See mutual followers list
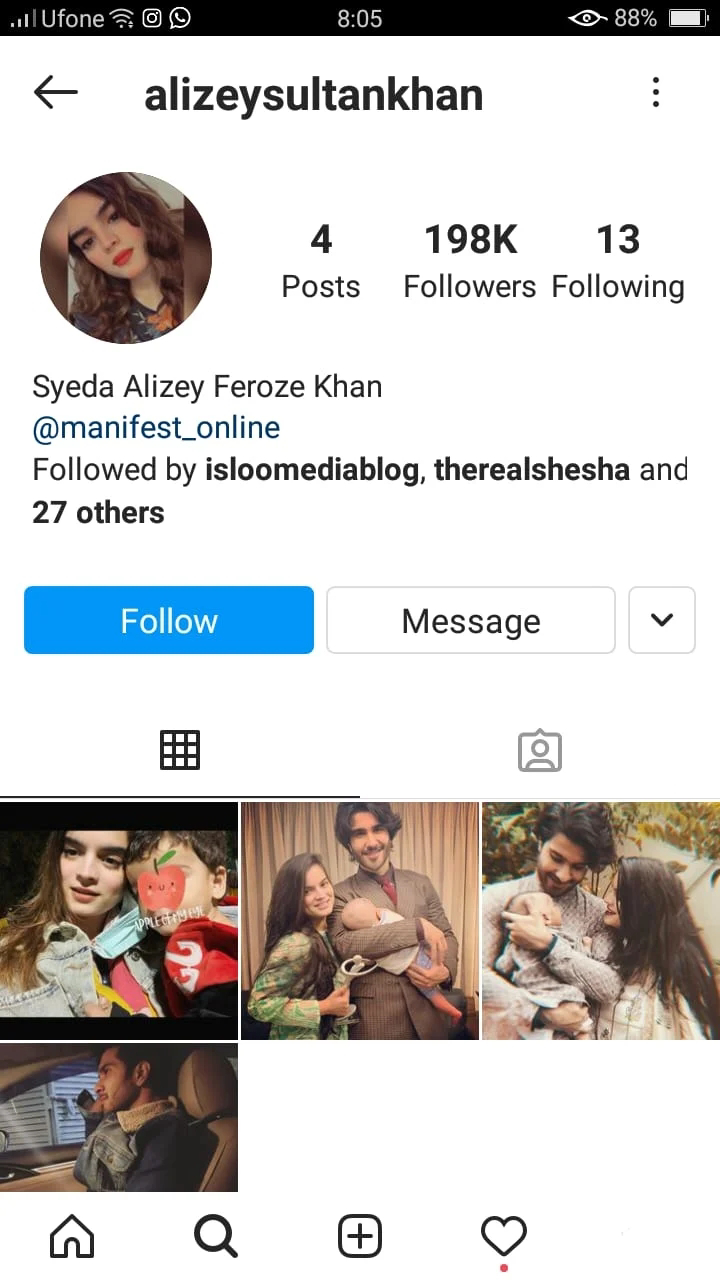The image size is (720, 1280). pos(360,491)
